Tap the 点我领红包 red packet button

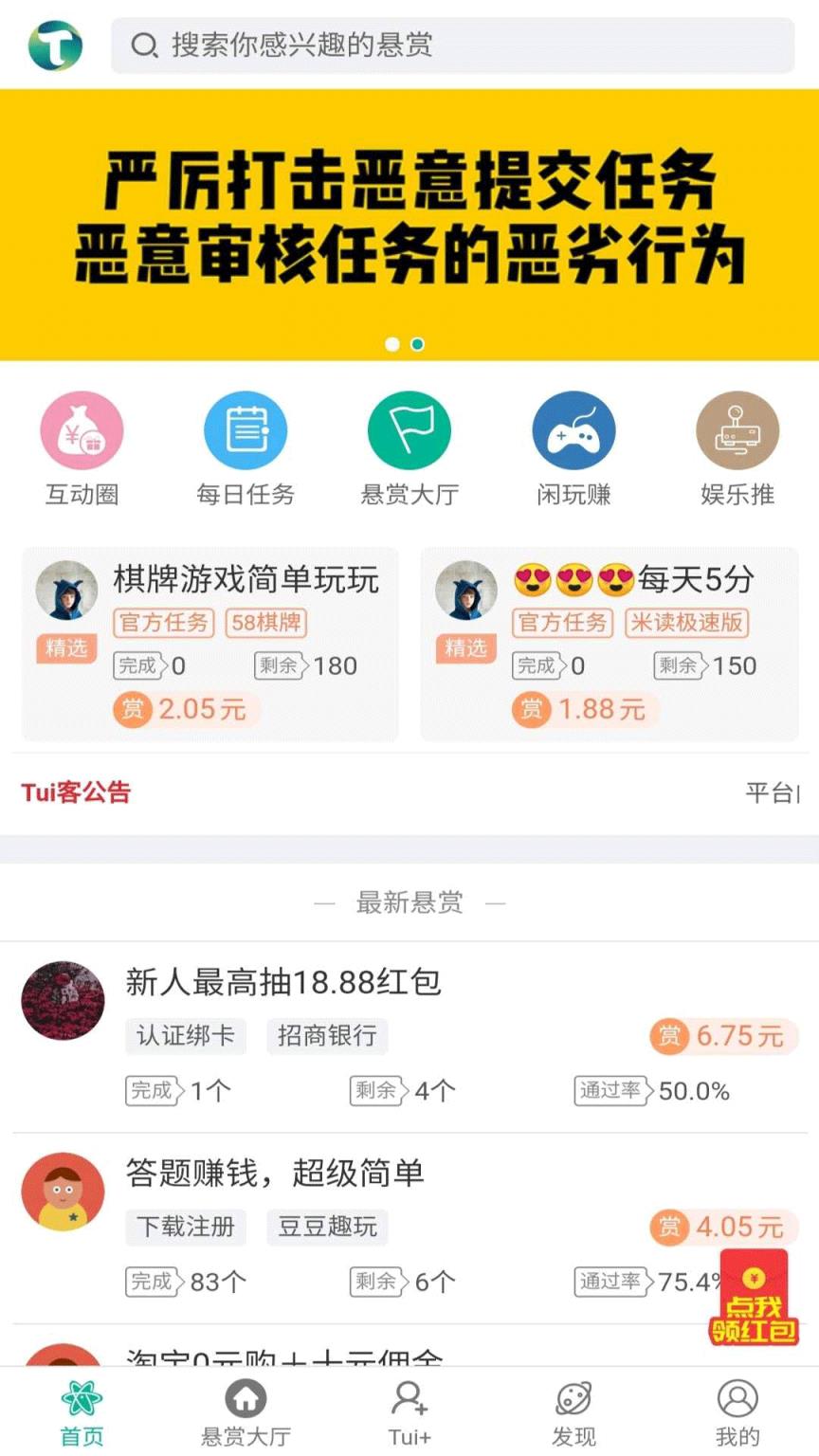click(x=752, y=1296)
